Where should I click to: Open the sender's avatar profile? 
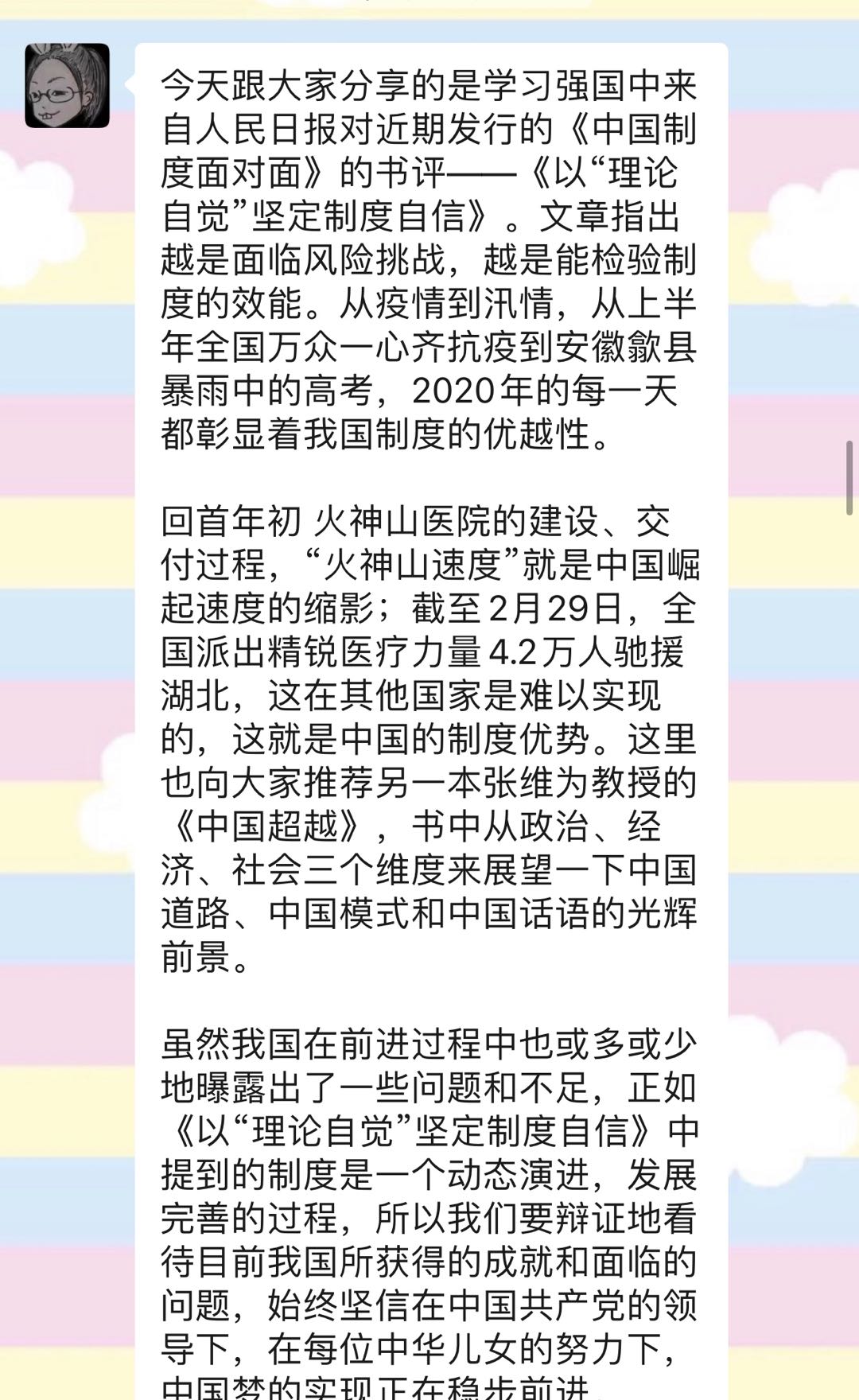[67, 86]
